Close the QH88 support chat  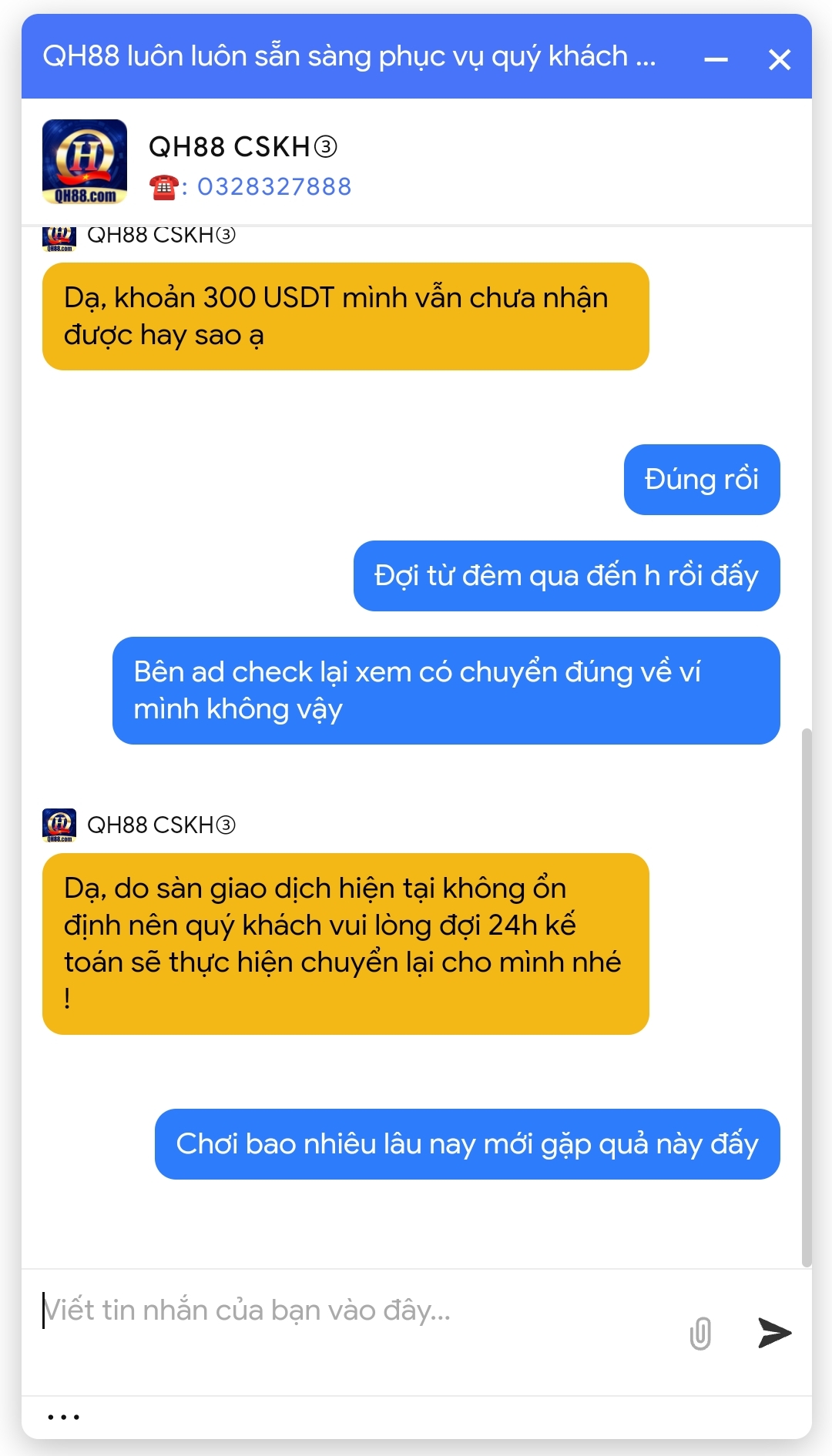779,59
